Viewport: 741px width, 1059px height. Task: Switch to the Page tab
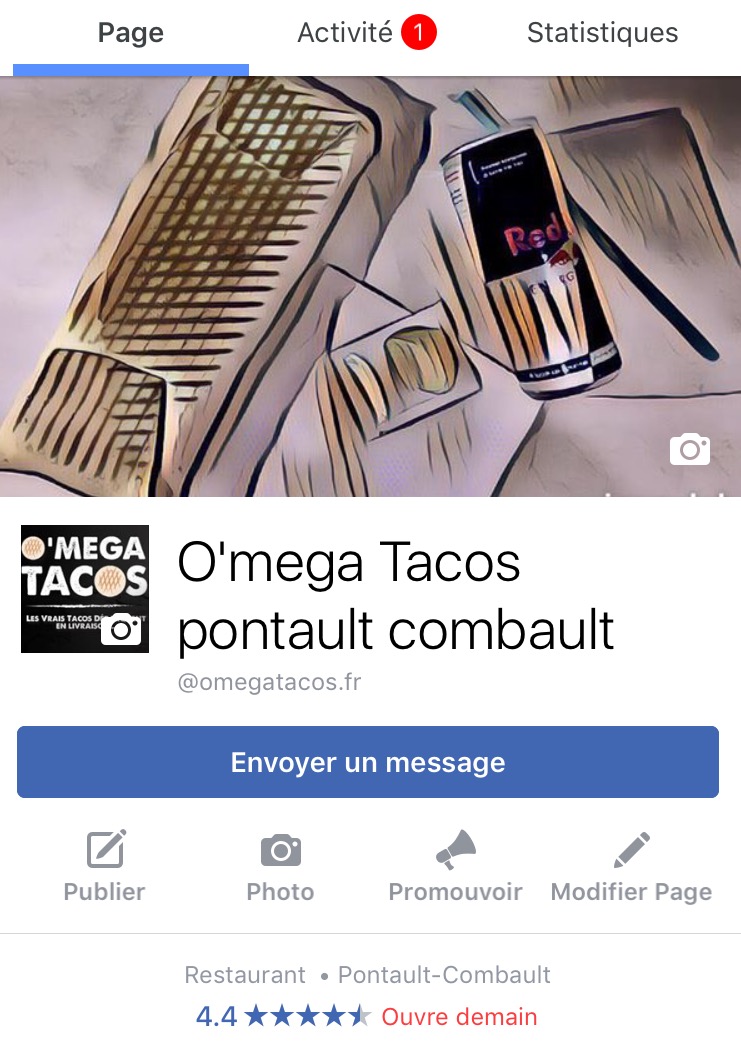[130, 34]
